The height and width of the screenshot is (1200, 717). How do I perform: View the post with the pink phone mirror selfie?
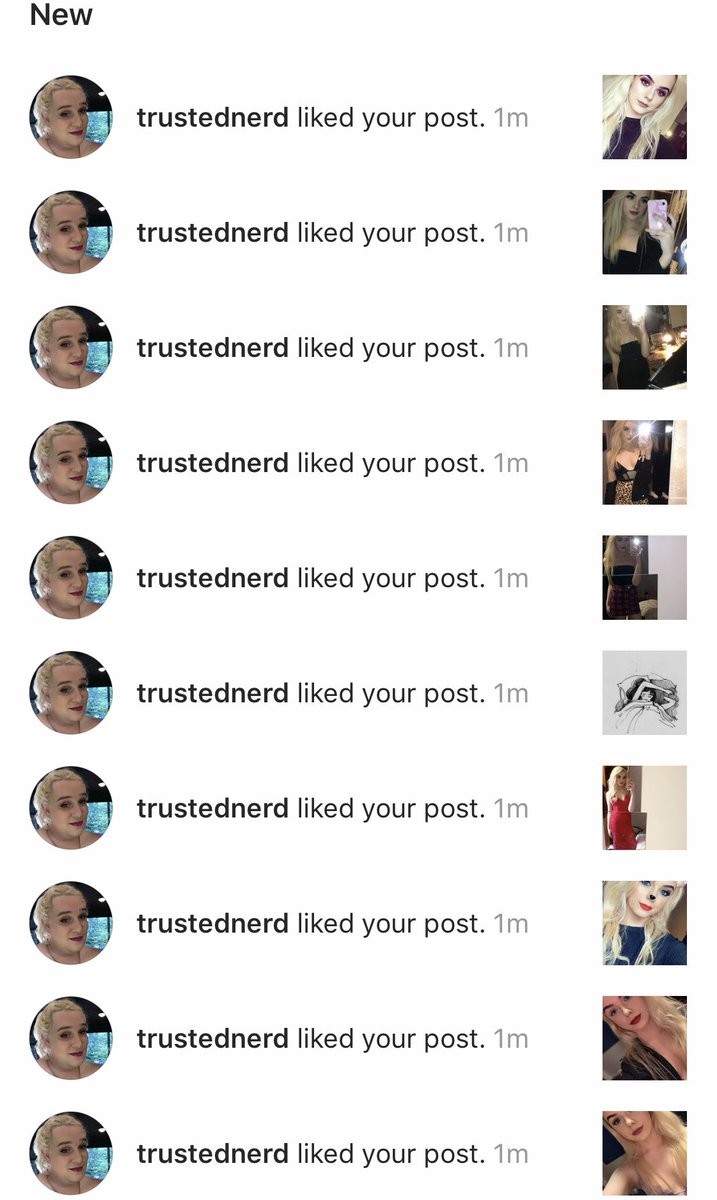coord(644,232)
